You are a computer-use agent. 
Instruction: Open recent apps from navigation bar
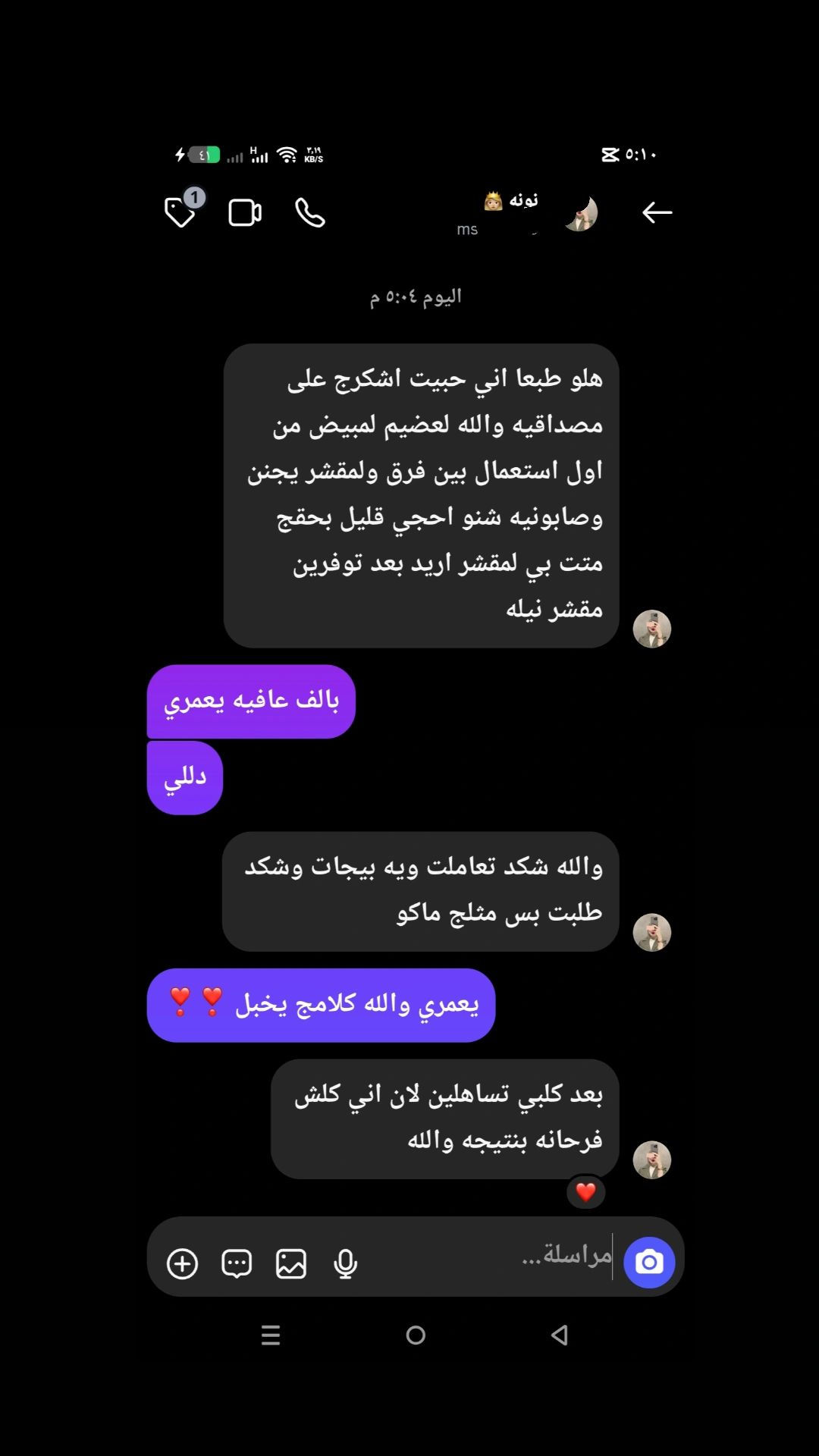[x=271, y=1335]
